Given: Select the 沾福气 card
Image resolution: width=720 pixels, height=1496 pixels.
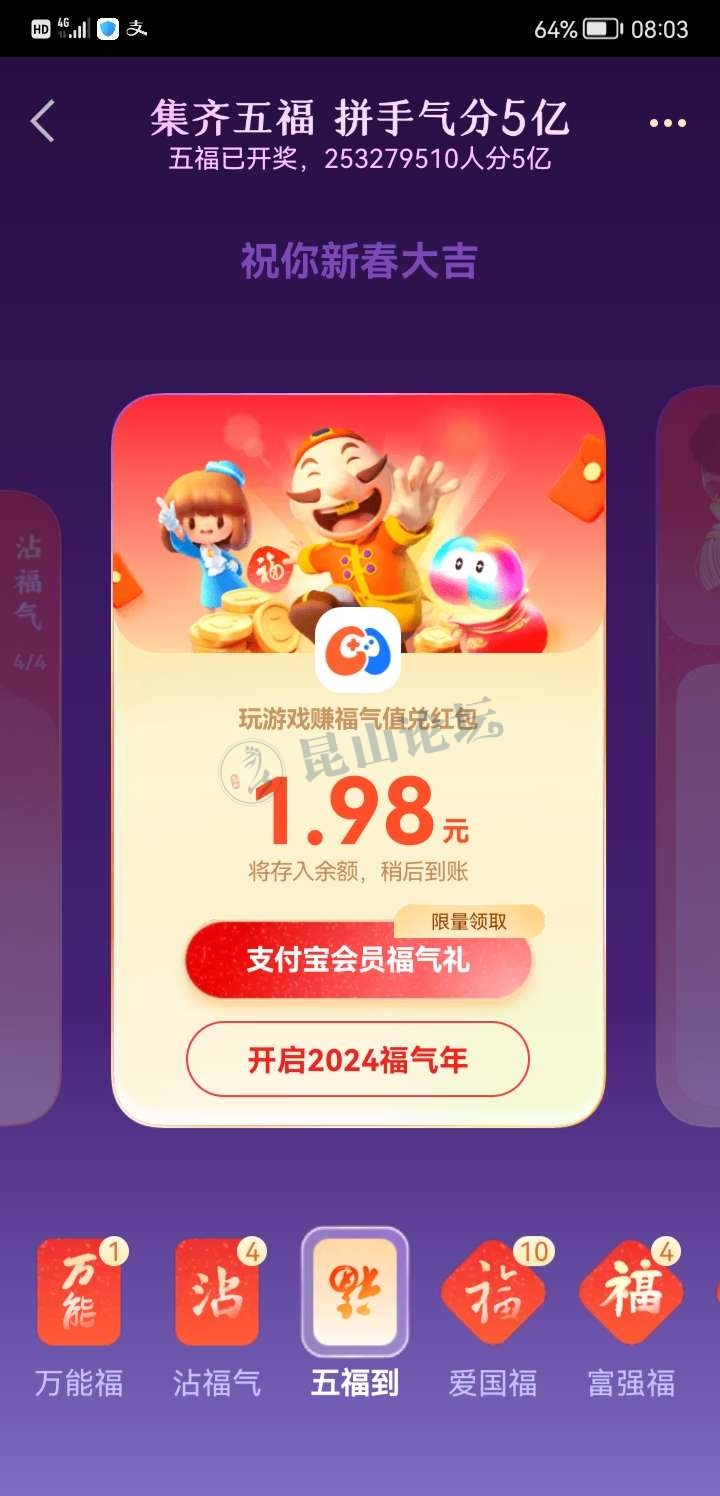Looking at the screenshot, I should point(217,1292).
